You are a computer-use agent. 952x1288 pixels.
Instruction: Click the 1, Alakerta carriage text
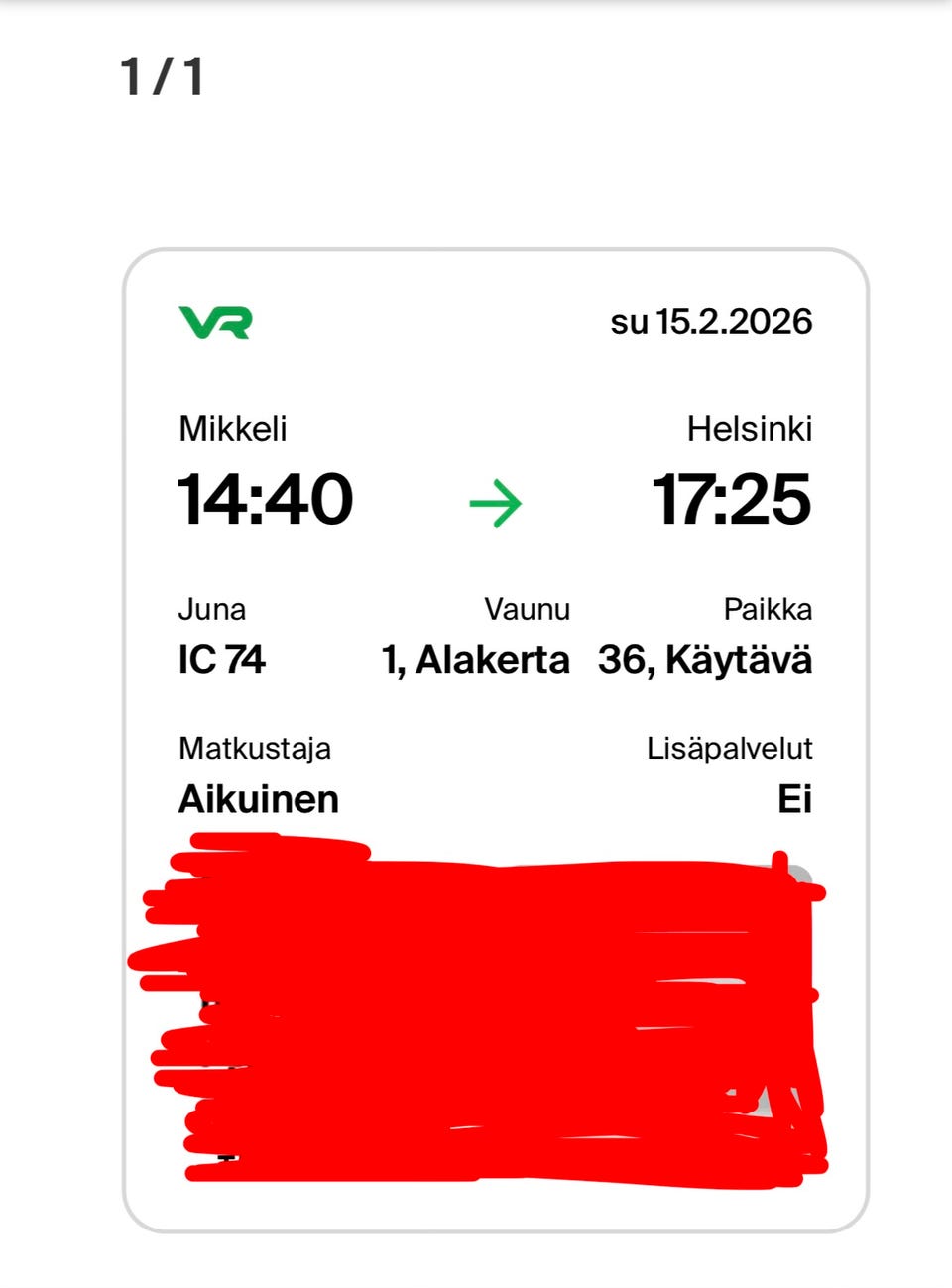click(475, 659)
